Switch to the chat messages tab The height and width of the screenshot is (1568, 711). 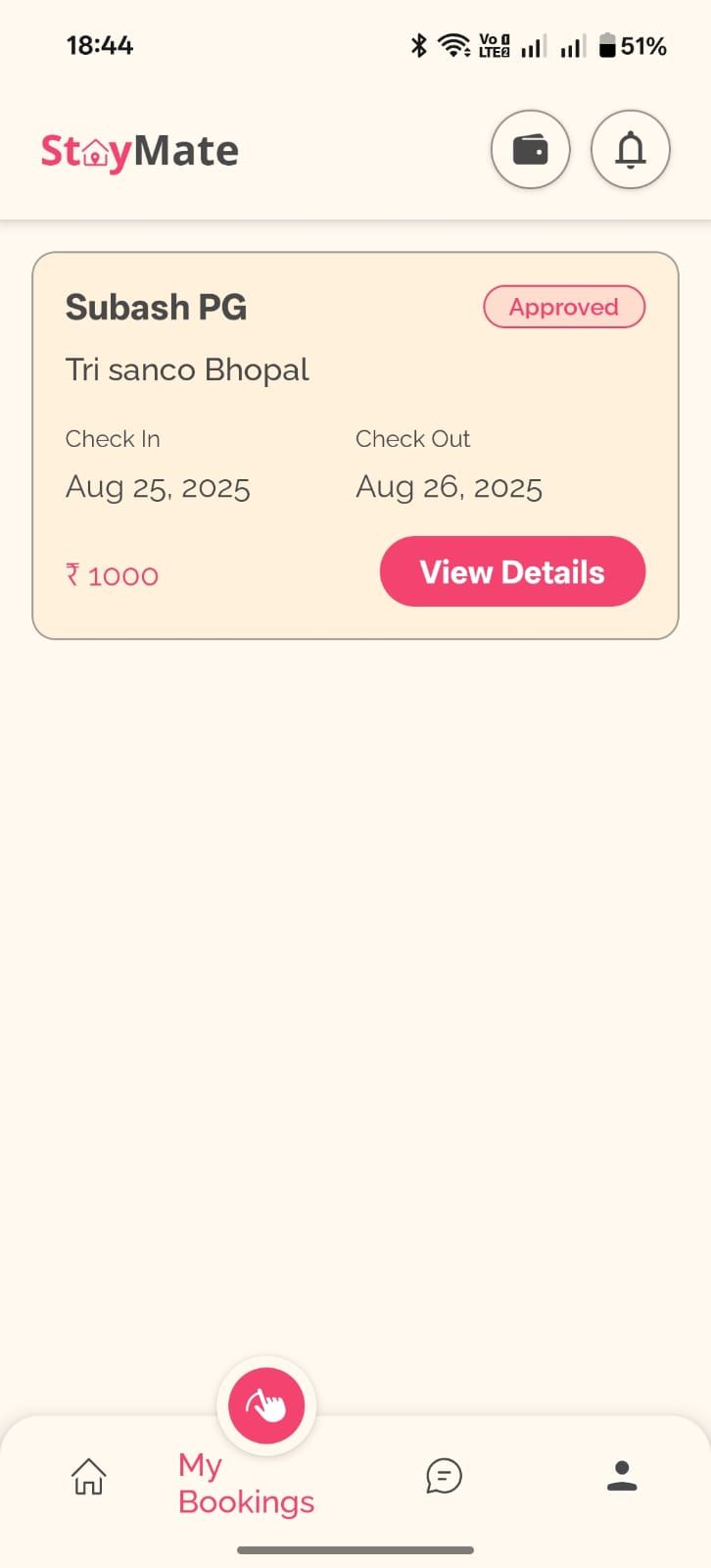point(444,1475)
